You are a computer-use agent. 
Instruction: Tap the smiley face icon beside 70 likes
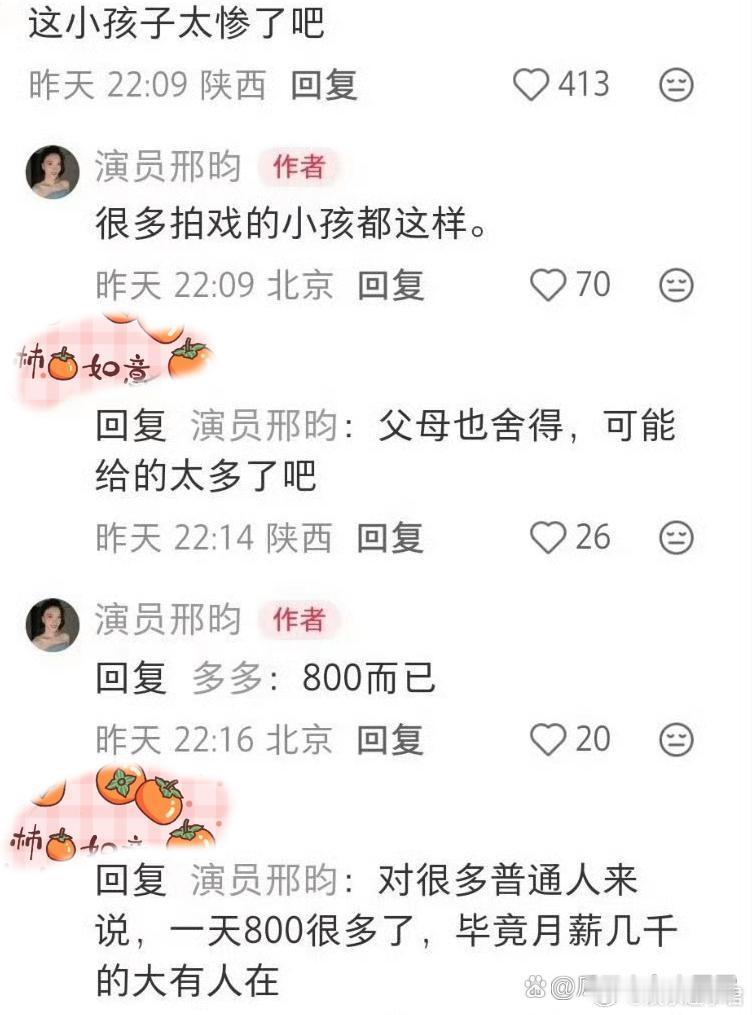(678, 285)
